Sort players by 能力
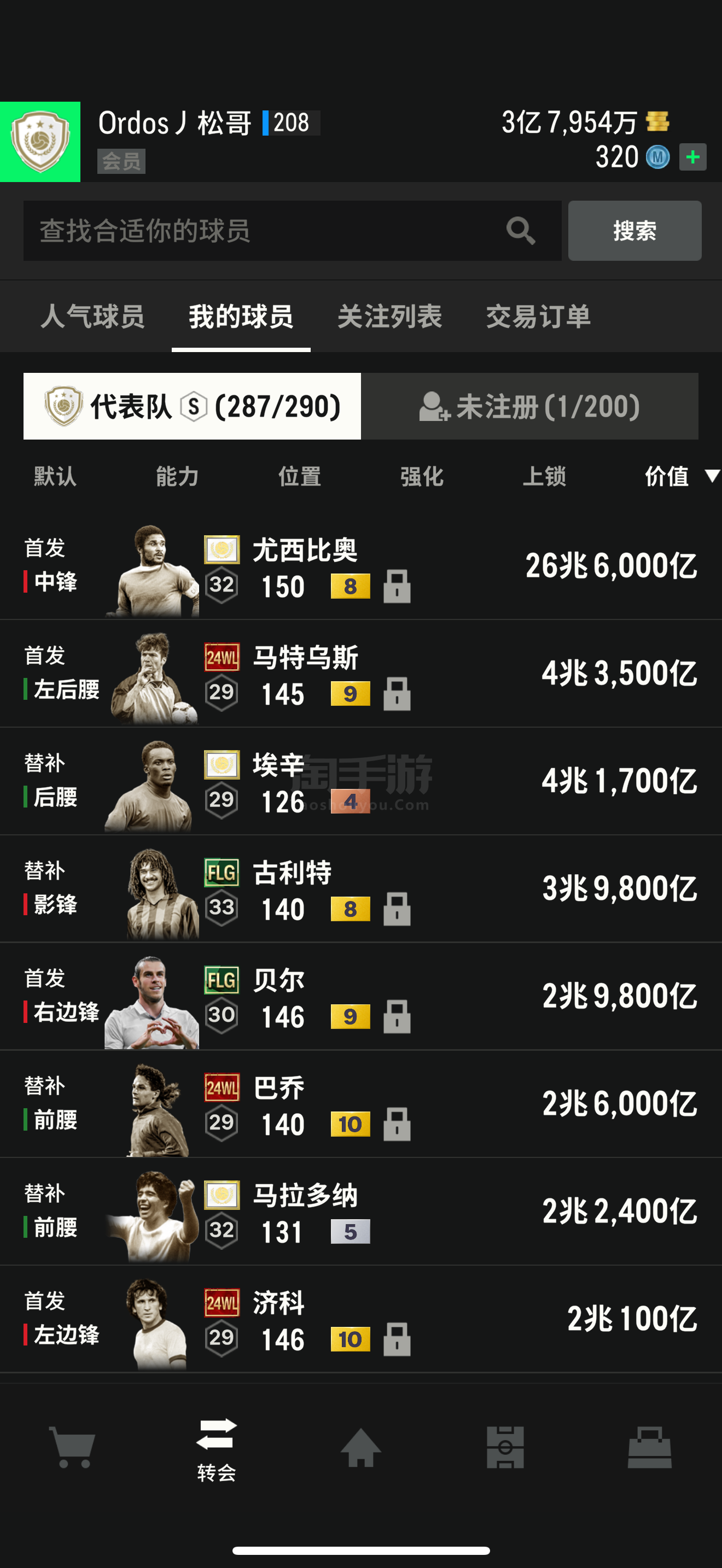The width and height of the screenshot is (722, 1568). (177, 476)
